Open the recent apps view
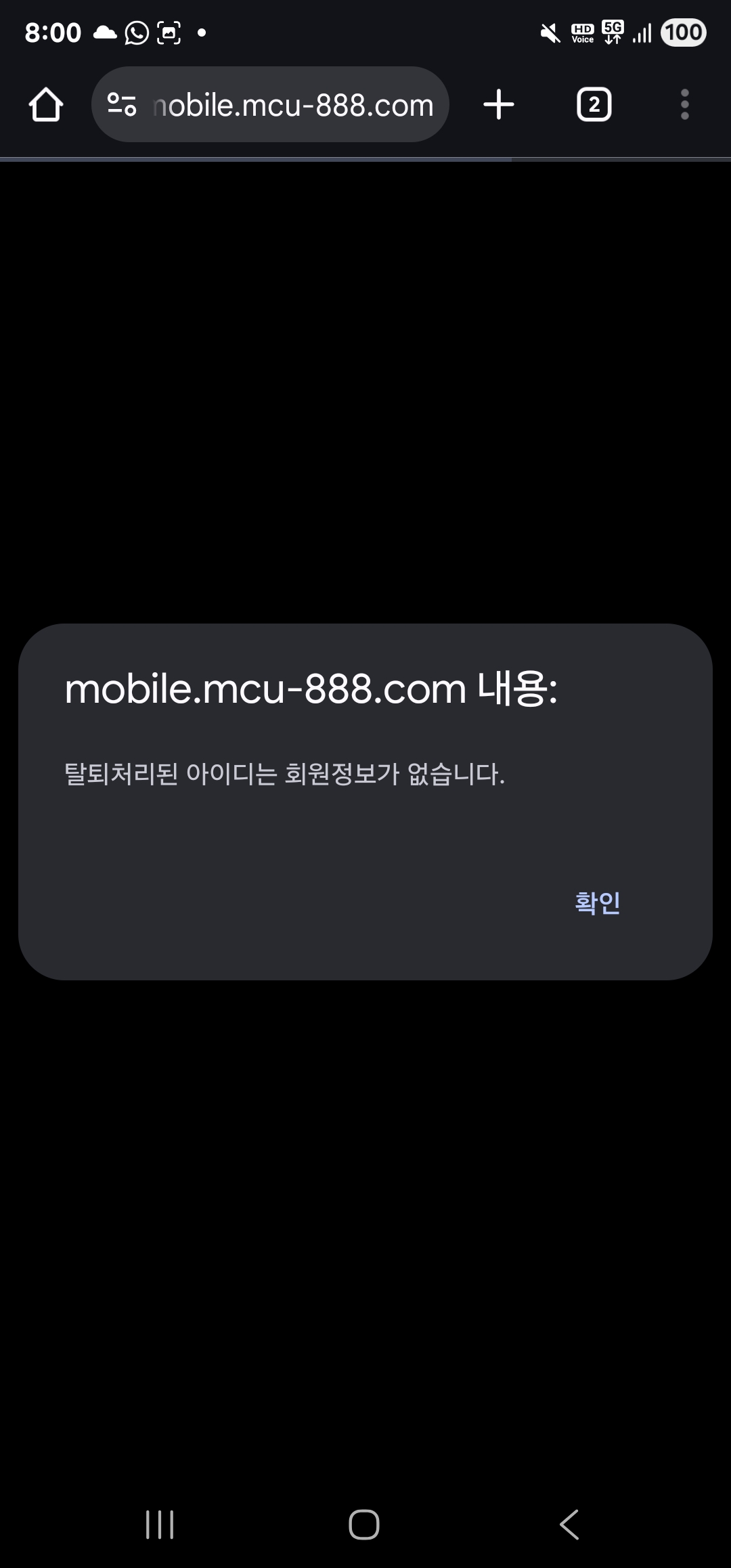 [x=160, y=1525]
